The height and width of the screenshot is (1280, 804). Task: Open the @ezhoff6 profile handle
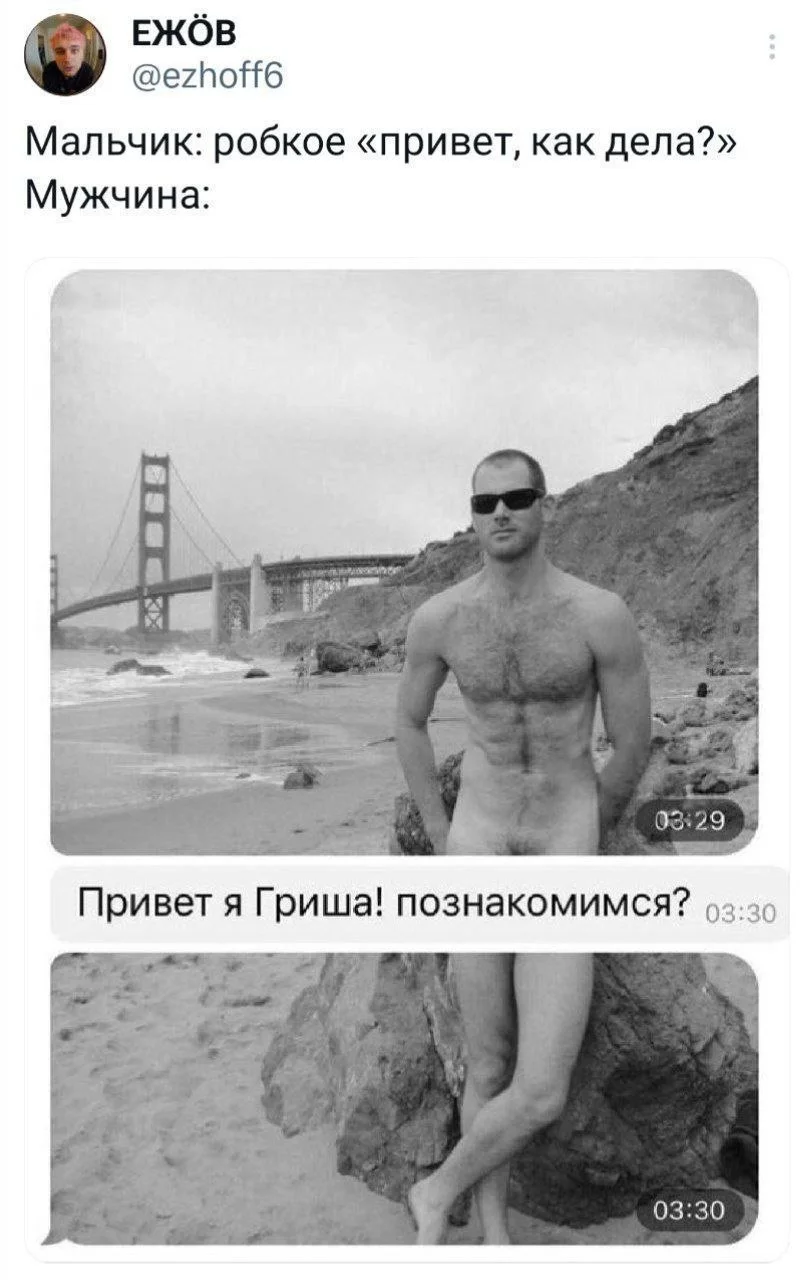click(207, 74)
